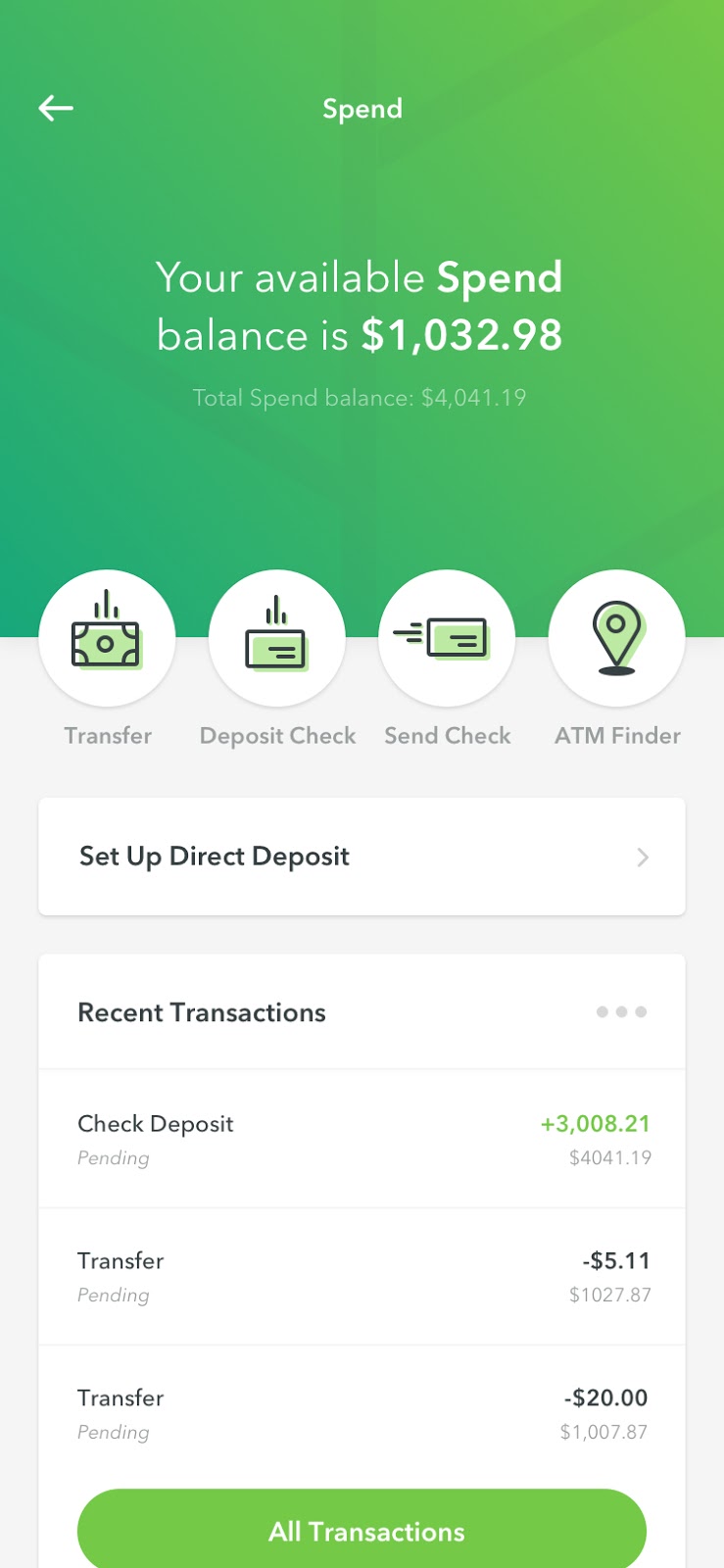Open Recent Transactions three-dot menu
The width and height of the screenshot is (724, 1568).
click(621, 1011)
